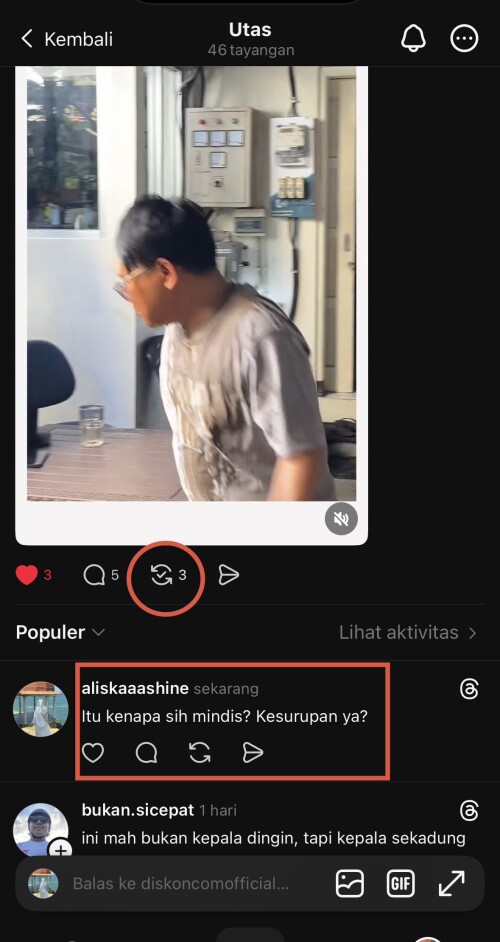Share aliskaaashine's reply
Screen dimensions: 500x942
253,753
